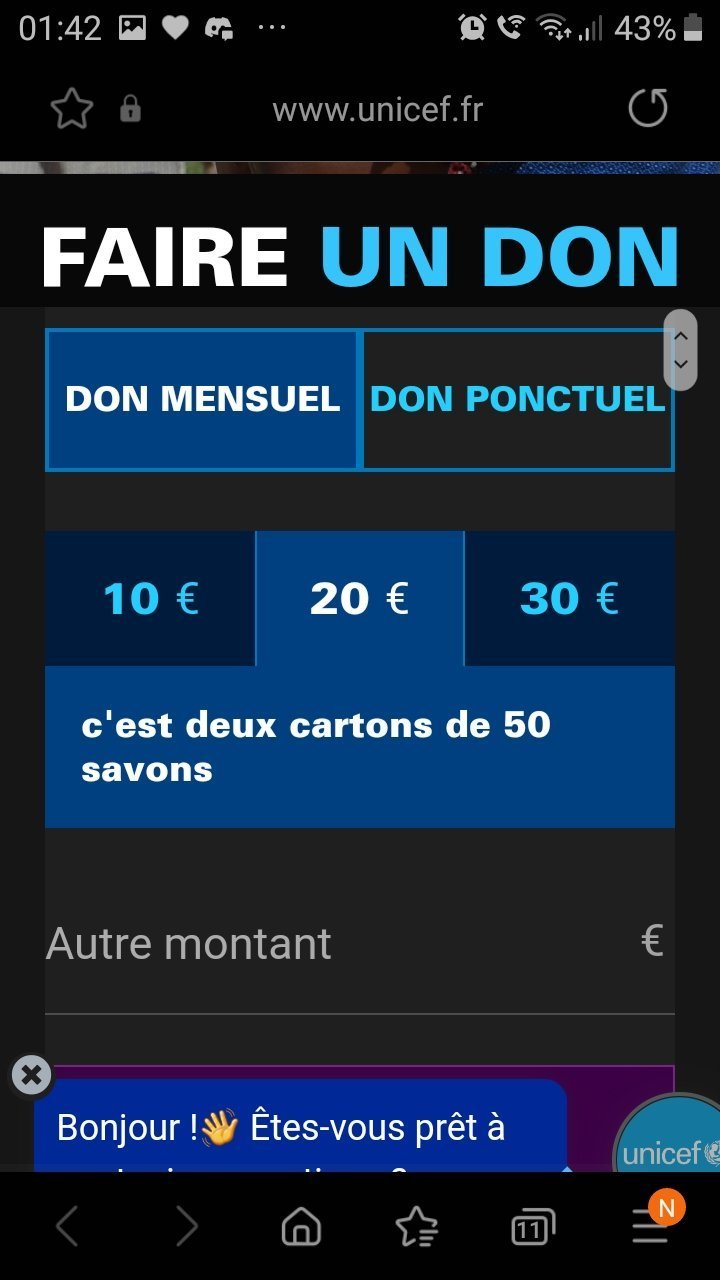Switch to DON PONCTUEL
The image size is (720, 1280).
tap(517, 399)
